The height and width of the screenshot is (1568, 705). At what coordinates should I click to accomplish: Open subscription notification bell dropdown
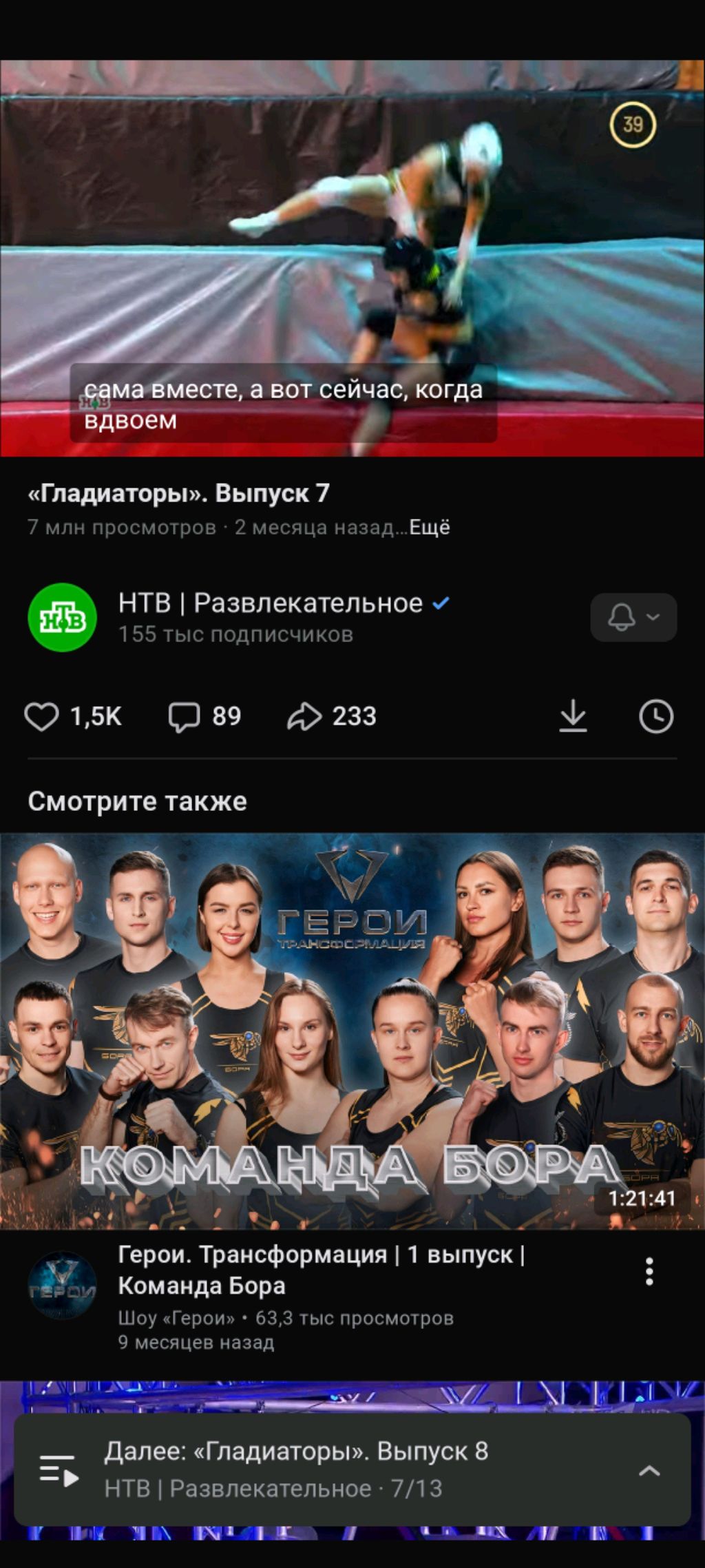(x=633, y=617)
